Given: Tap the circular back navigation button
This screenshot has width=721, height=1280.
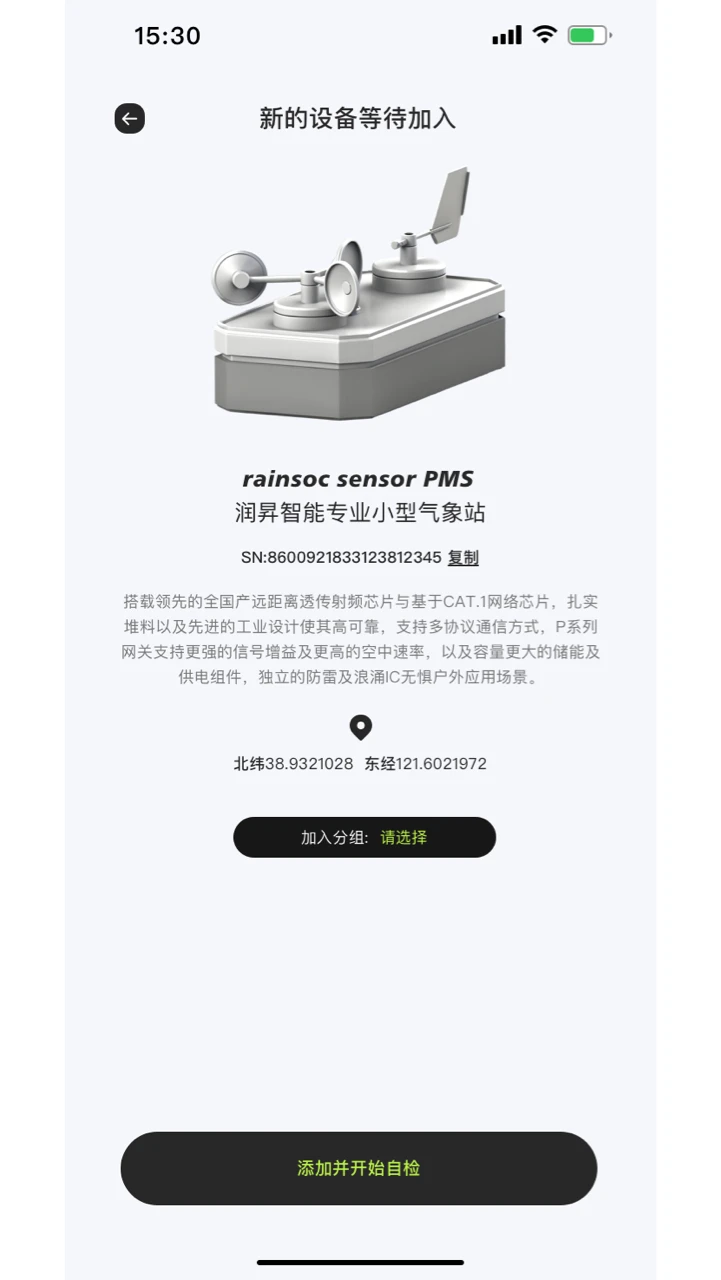Looking at the screenshot, I should pyautogui.click(x=128, y=118).
